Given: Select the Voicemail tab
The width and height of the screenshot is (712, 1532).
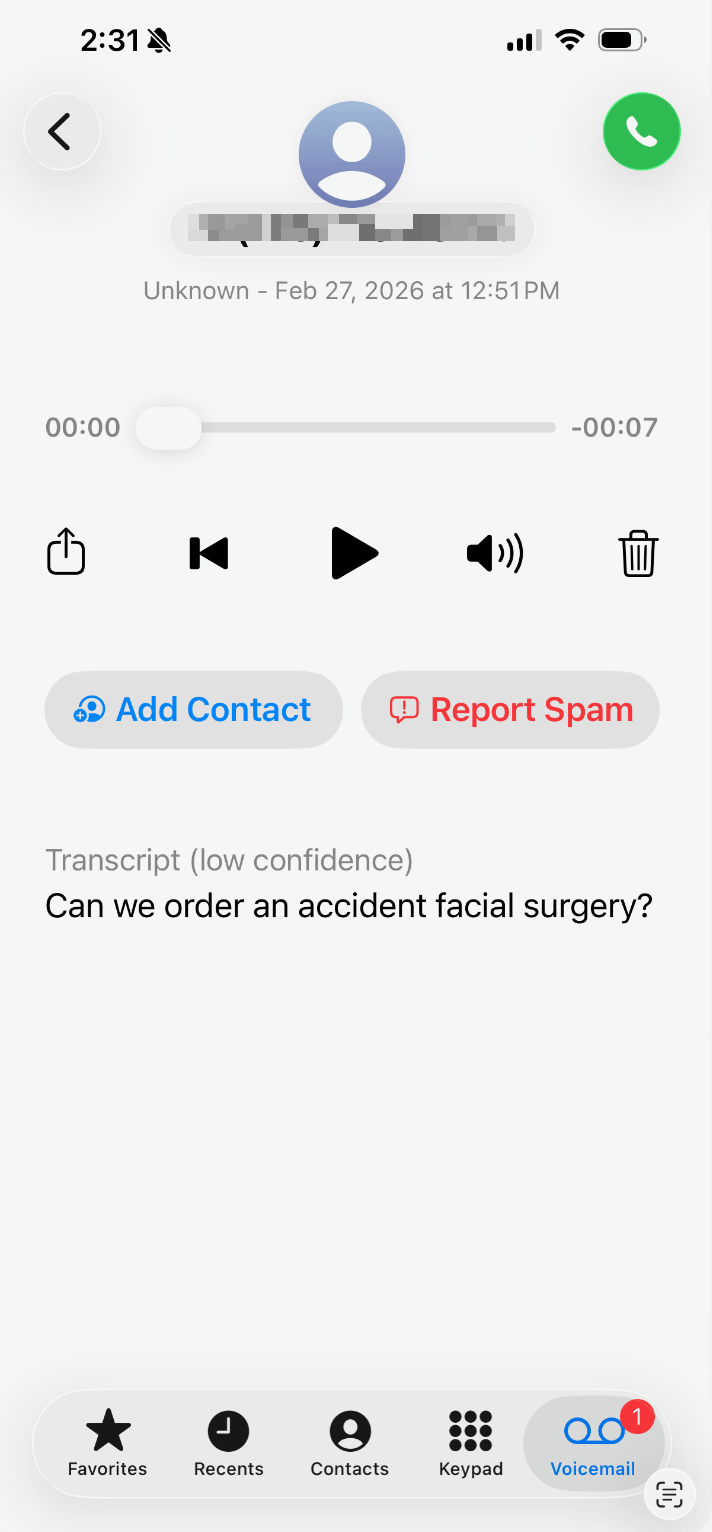Looking at the screenshot, I should [x=593, y=1443].
